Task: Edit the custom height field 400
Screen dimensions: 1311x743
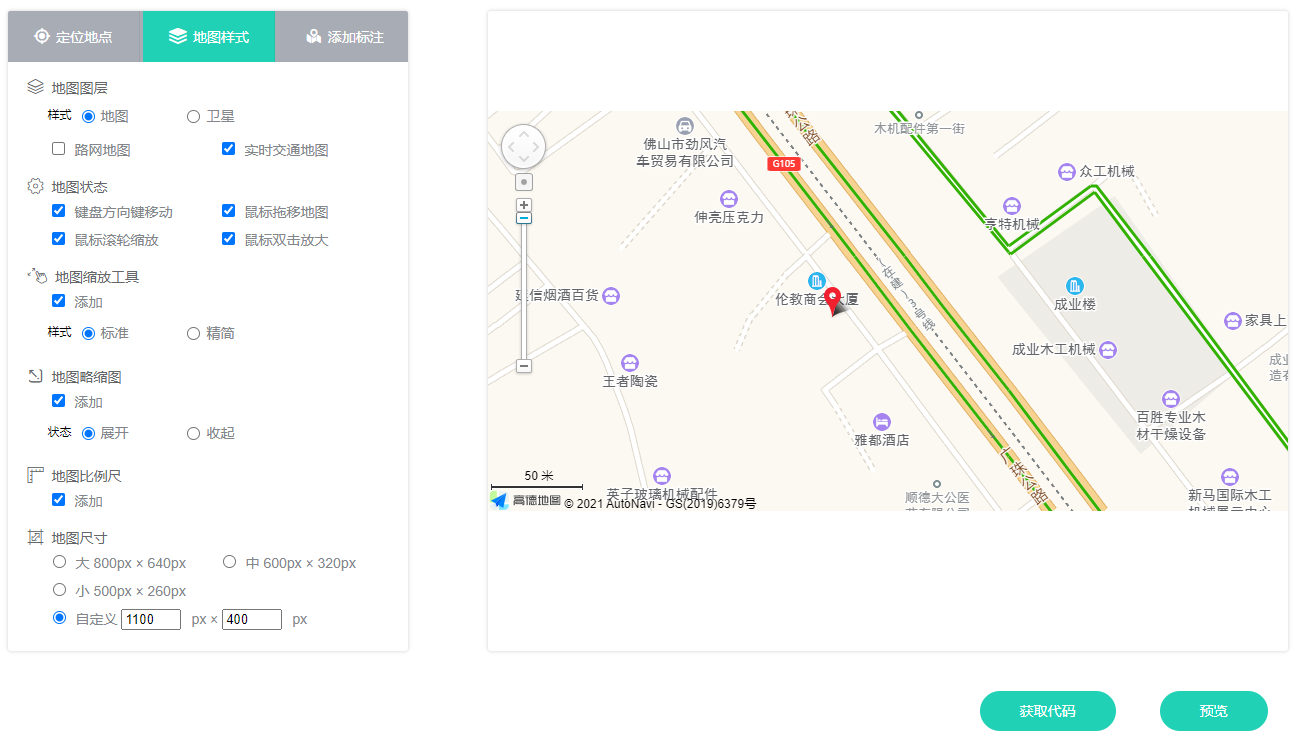Action: click(x=251, y=620)
